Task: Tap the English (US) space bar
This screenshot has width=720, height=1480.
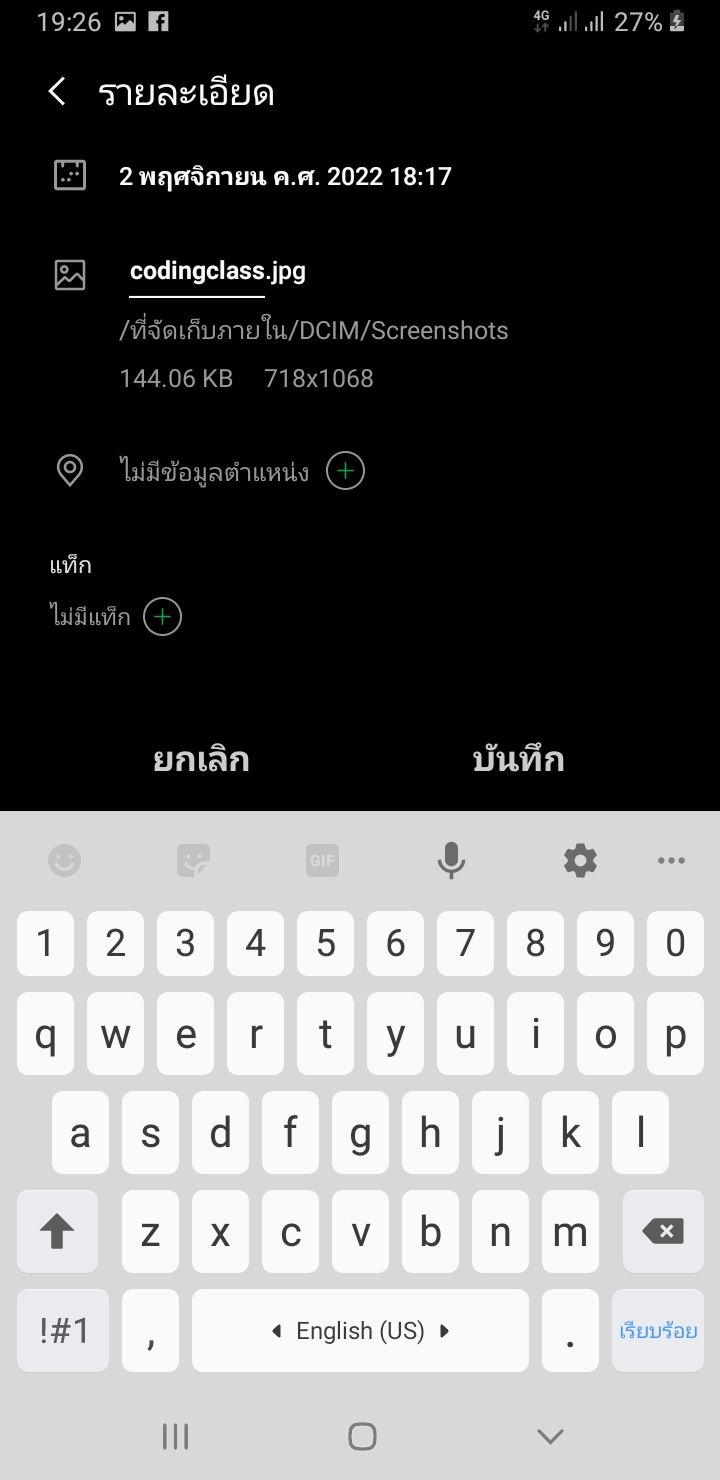Action: [x=360, y=1330]
